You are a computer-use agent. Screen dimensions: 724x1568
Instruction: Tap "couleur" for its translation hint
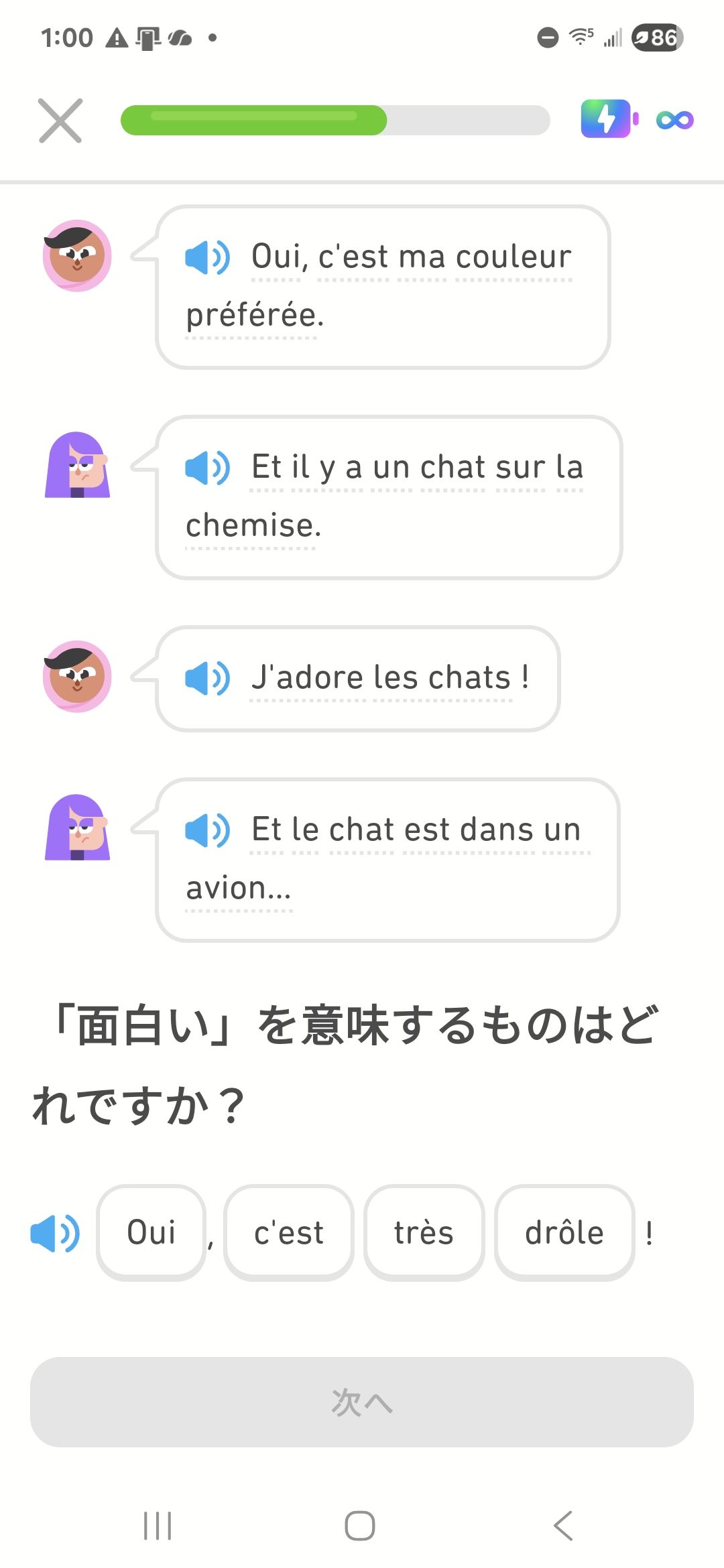pyautogui.click(x=514, y=257)
